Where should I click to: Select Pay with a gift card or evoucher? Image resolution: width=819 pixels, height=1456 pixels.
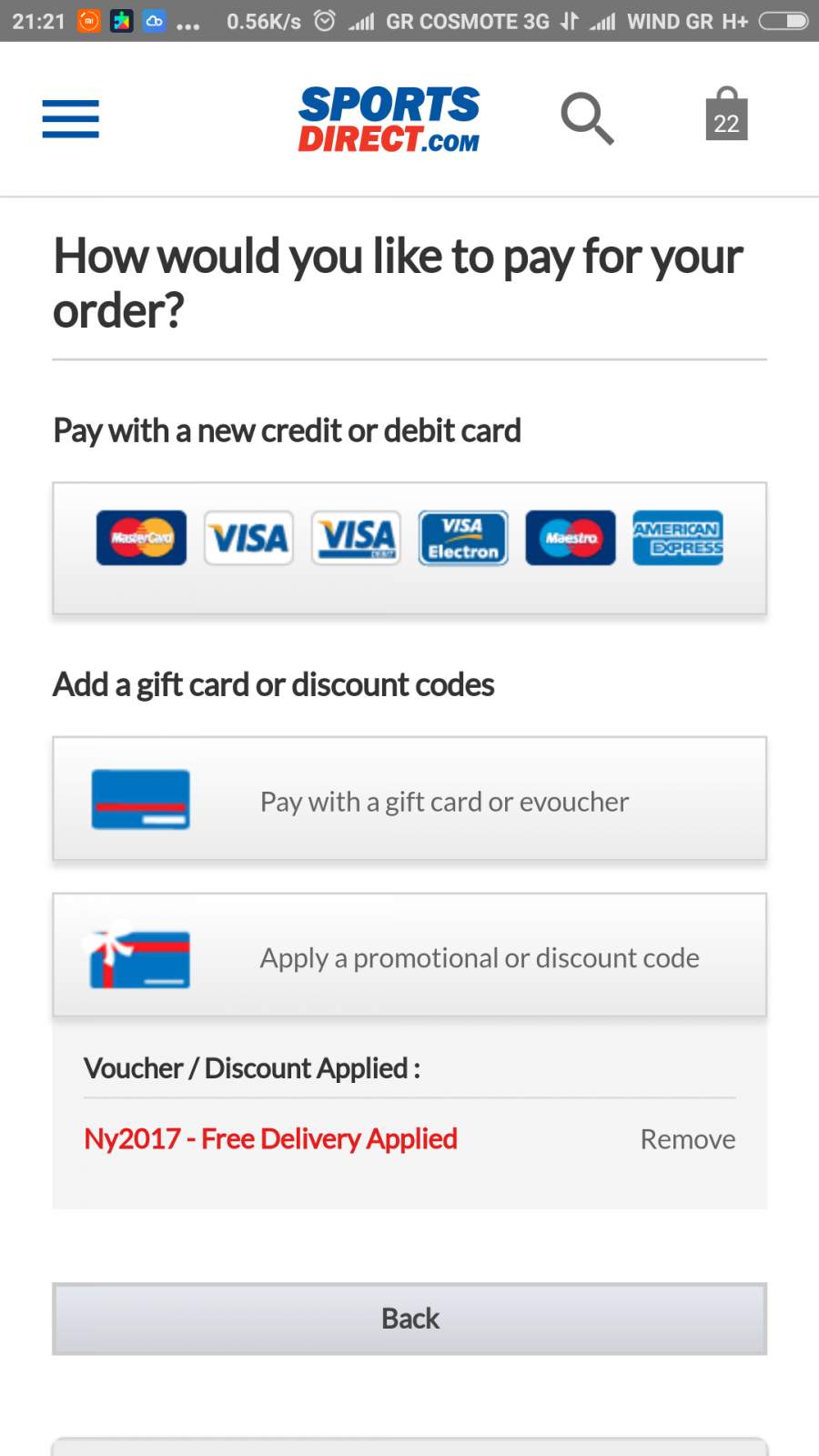[x=409, y=799]
